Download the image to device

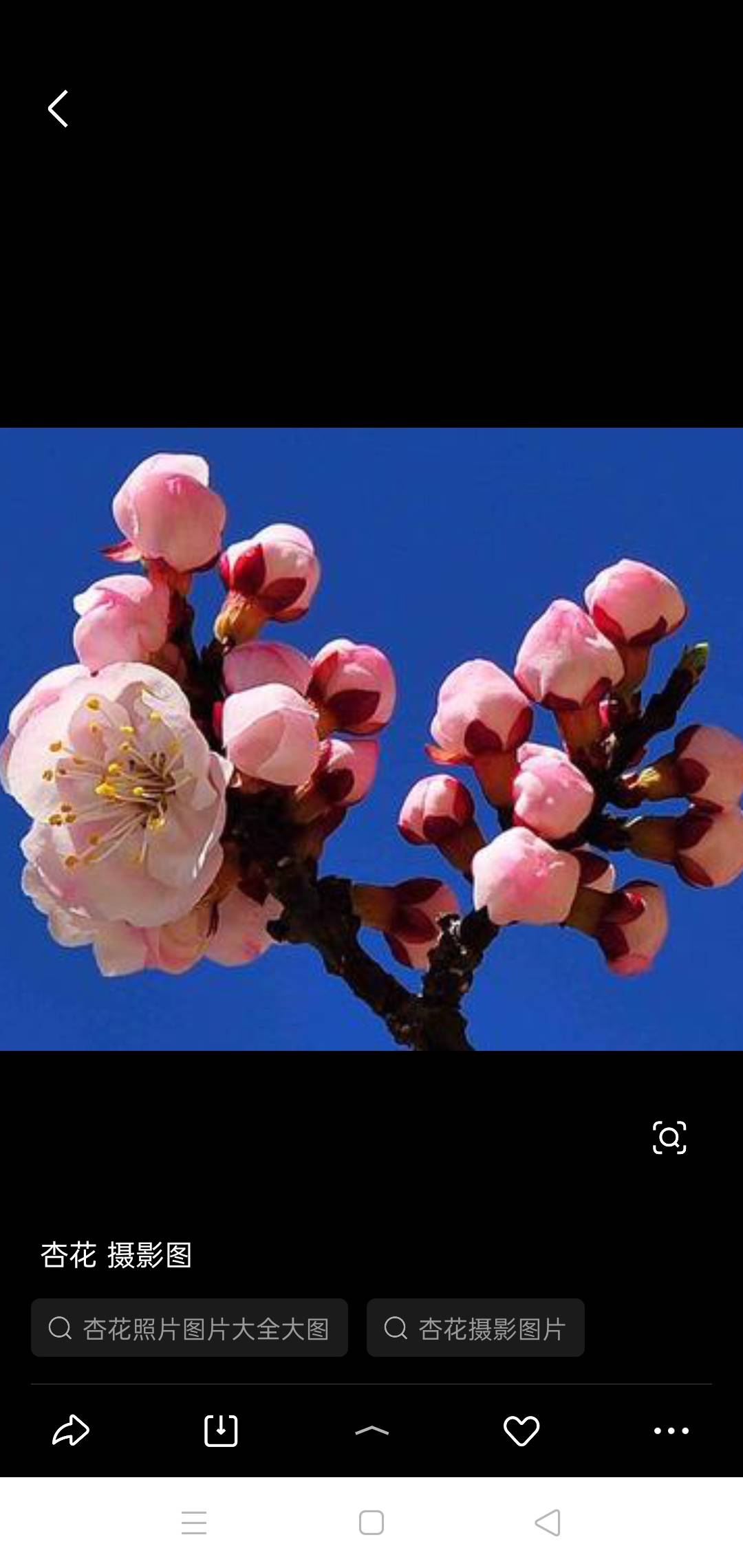[221, 1430]
